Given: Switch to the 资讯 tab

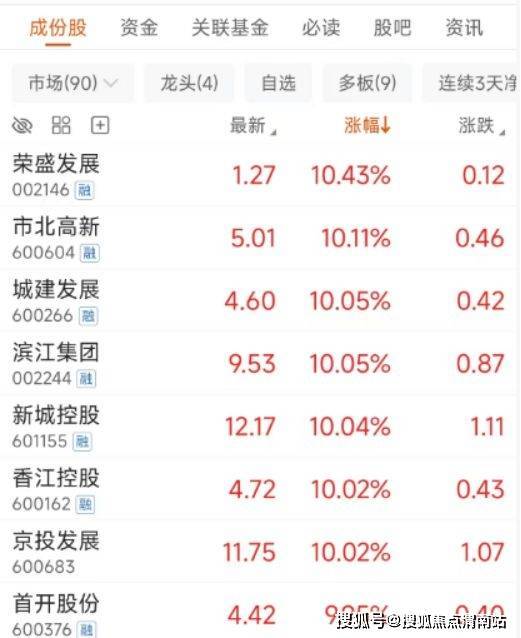Looking at the screenshot, I should [464, 28].
